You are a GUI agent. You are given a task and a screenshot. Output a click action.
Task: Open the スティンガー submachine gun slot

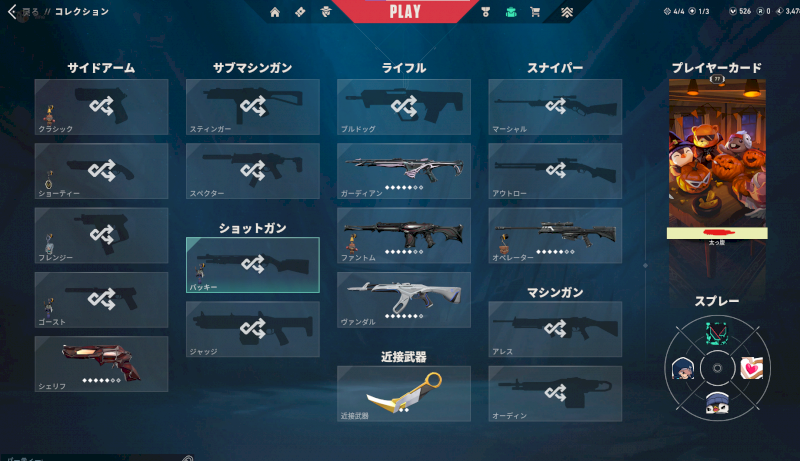pyautogui.click(x=252, y=107)
